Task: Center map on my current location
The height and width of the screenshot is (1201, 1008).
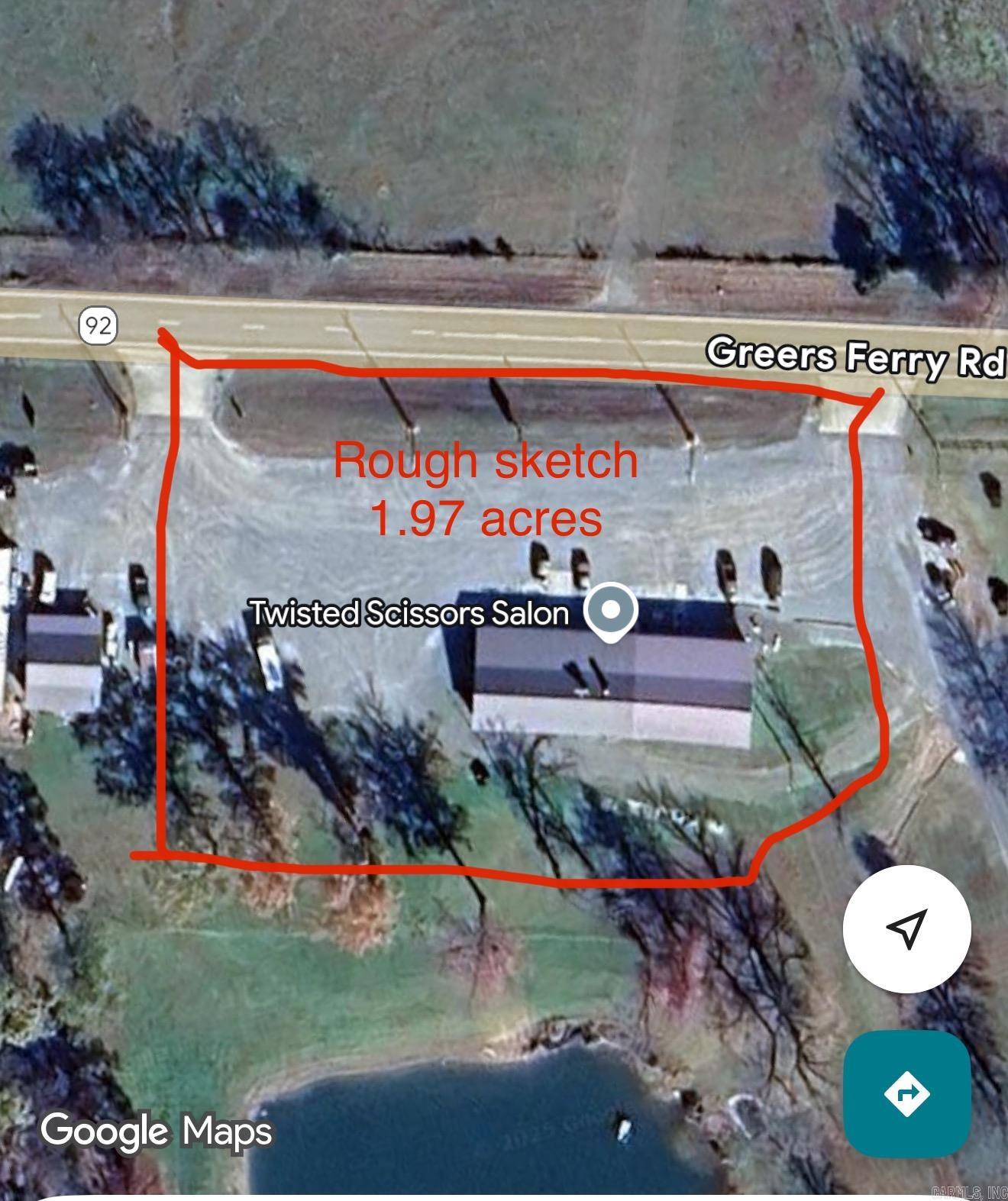Action: (906, 928)
